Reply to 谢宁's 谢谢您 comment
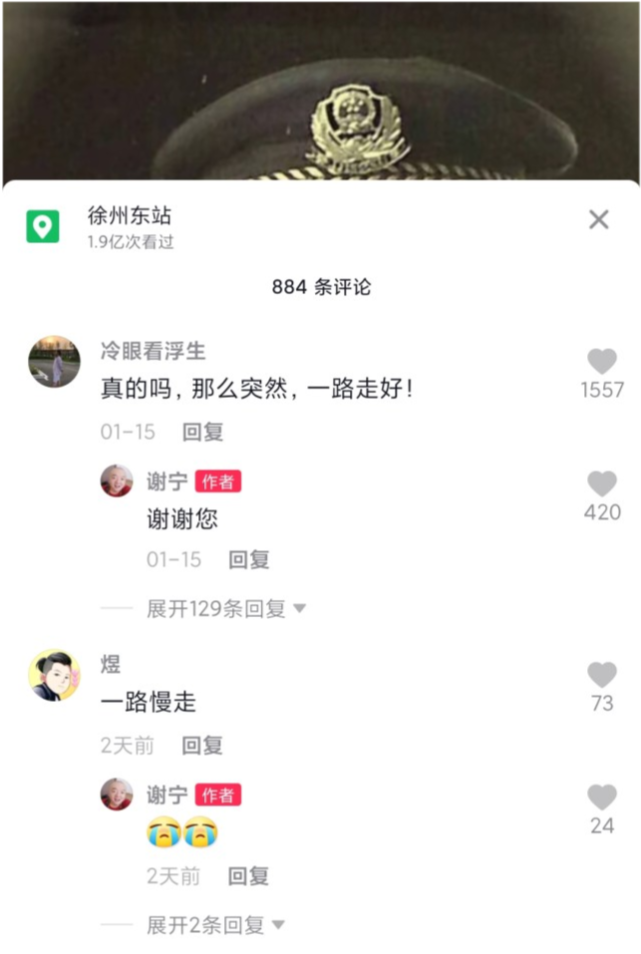 (249, 560)
